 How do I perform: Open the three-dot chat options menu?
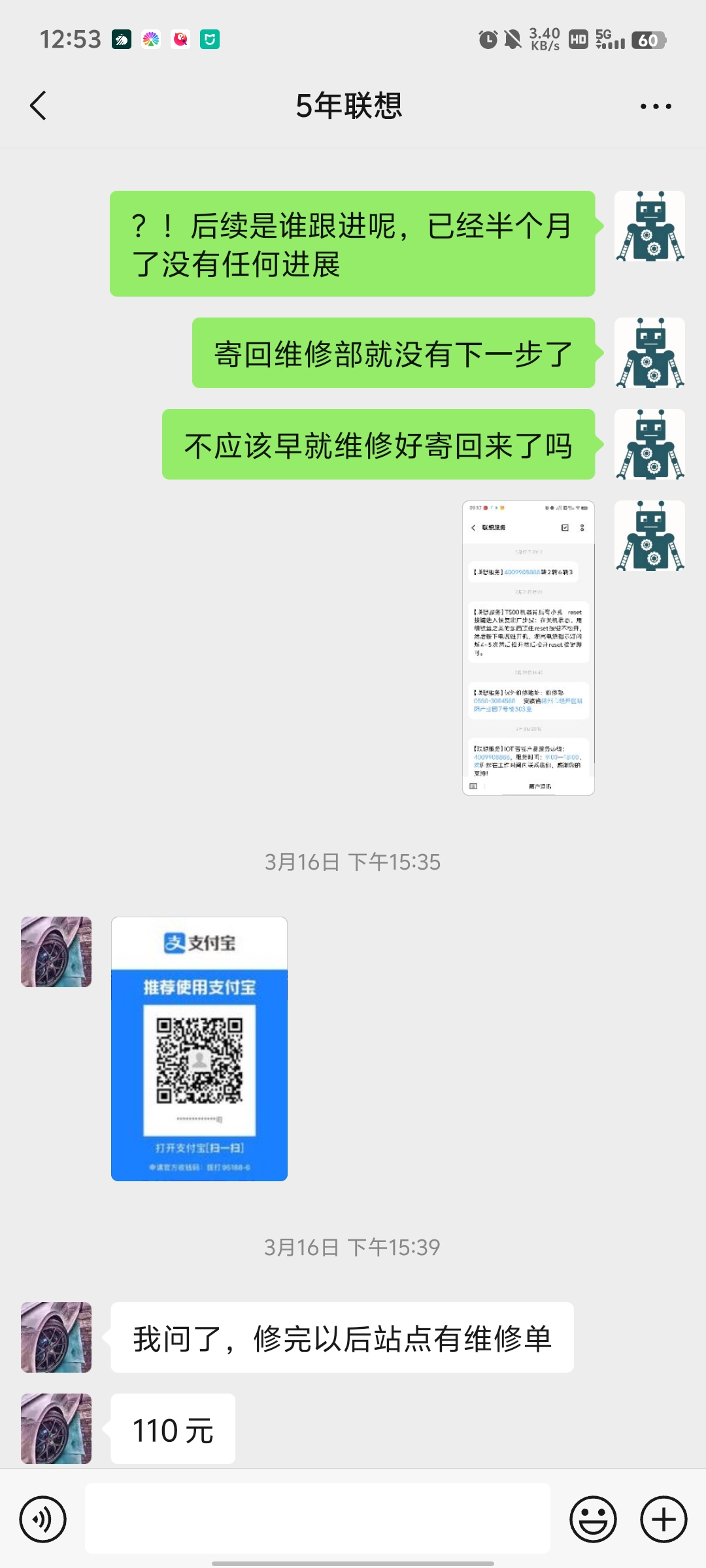(655, 106)
